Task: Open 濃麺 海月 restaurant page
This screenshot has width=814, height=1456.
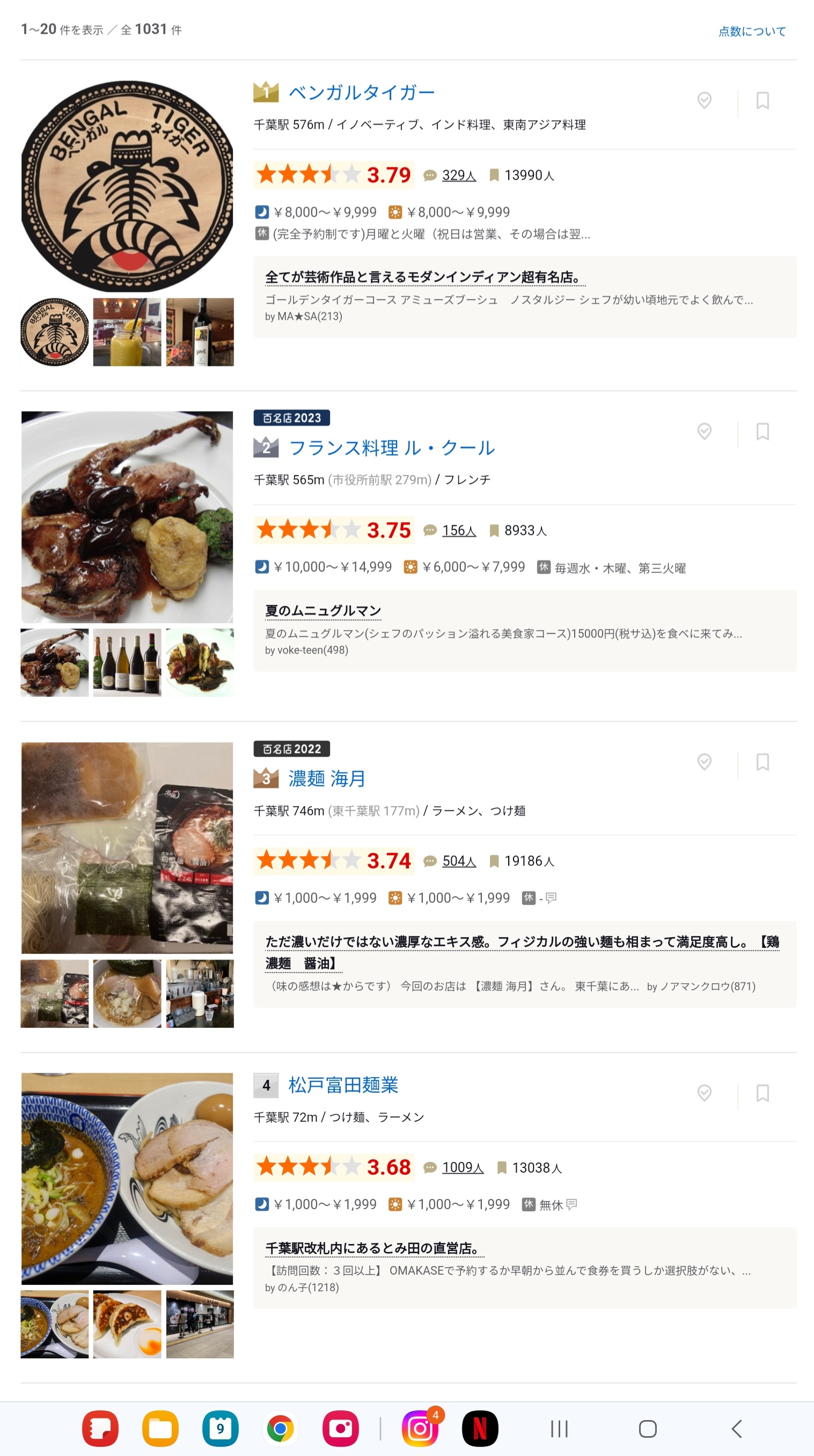Action: pos(327,778)
